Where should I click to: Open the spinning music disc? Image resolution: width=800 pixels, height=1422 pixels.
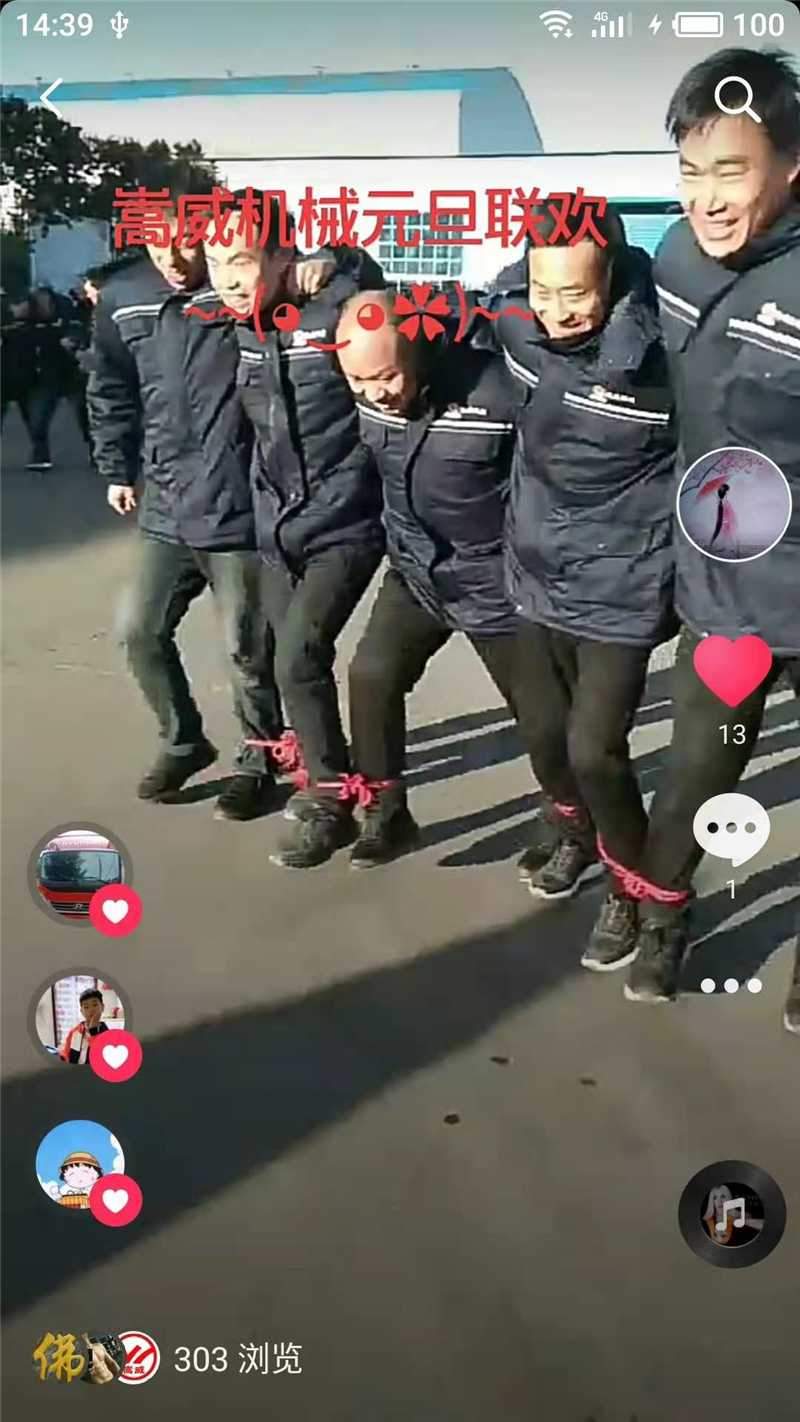(x=731, y=1214)
